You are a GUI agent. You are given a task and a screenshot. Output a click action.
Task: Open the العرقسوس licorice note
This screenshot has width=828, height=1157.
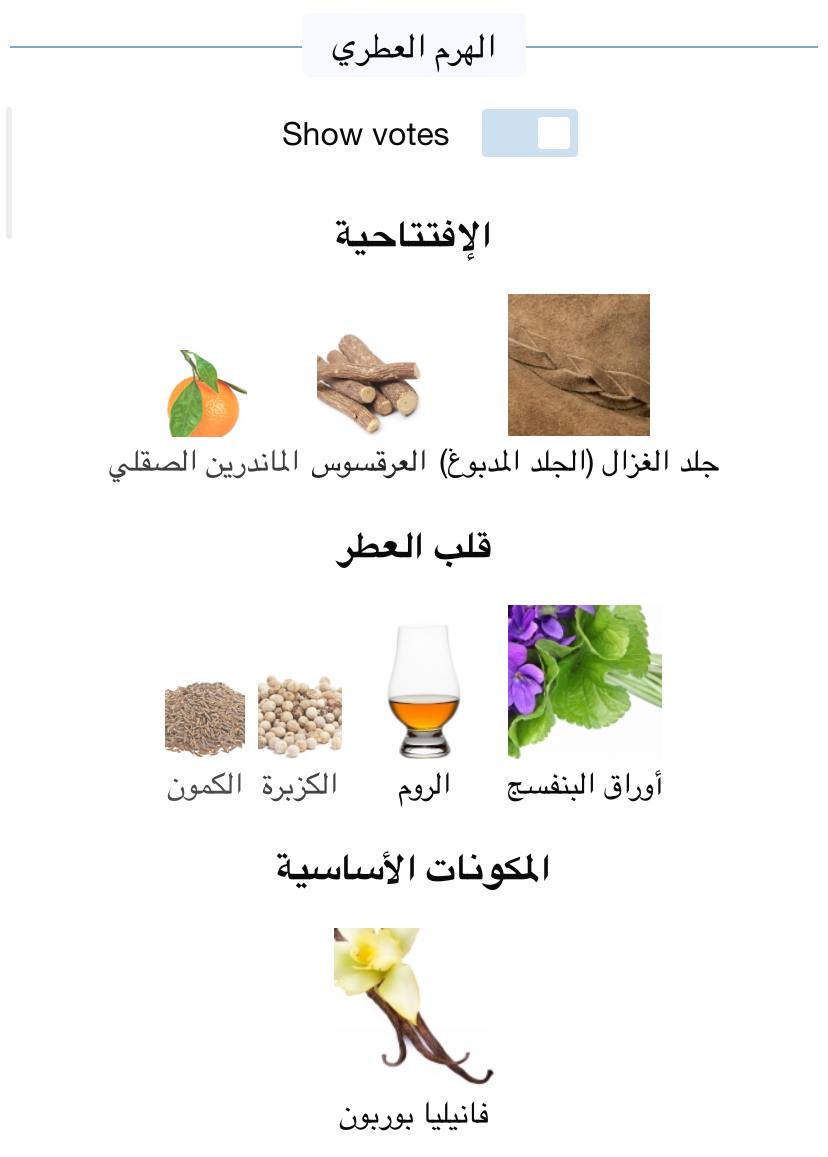click(x=368, y=385)
